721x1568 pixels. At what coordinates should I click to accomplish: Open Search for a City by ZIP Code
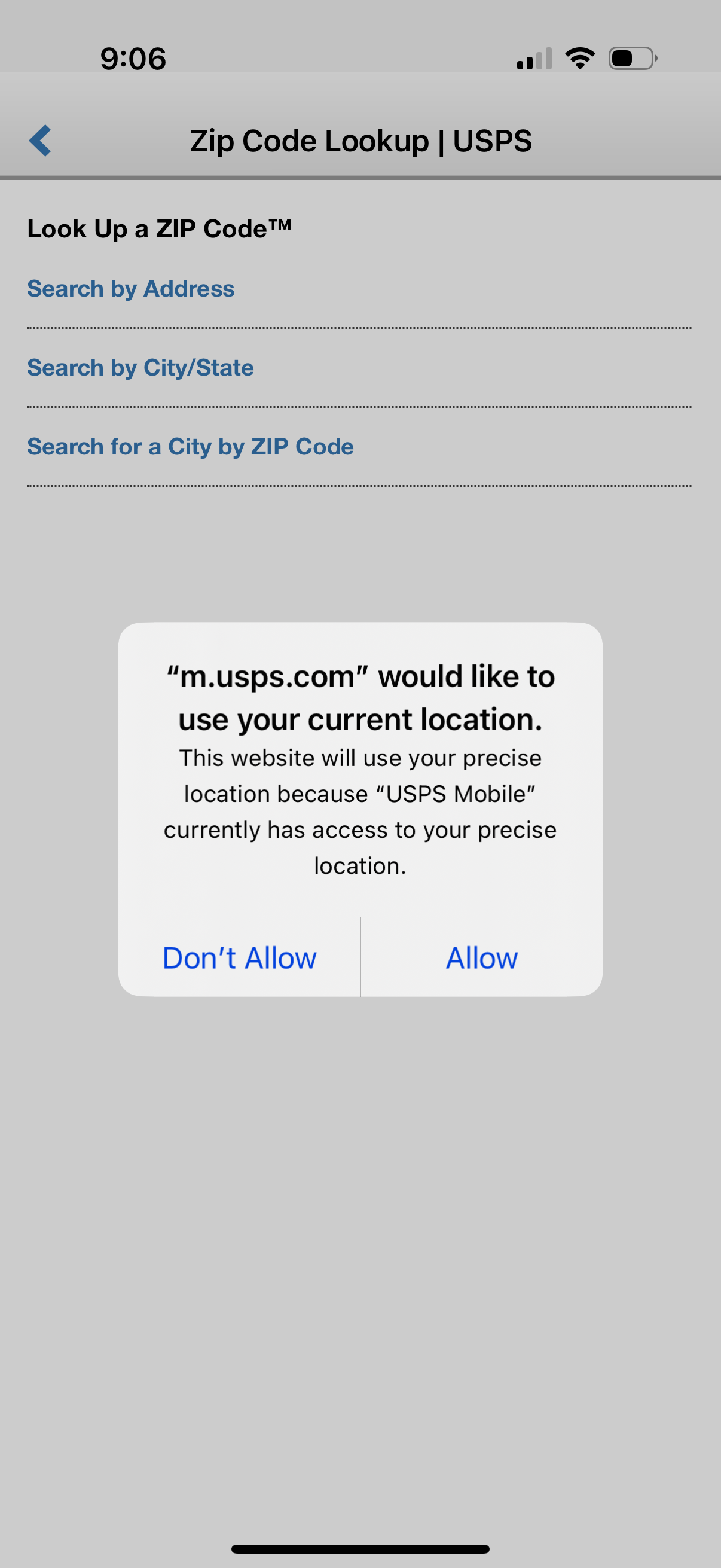190,446
